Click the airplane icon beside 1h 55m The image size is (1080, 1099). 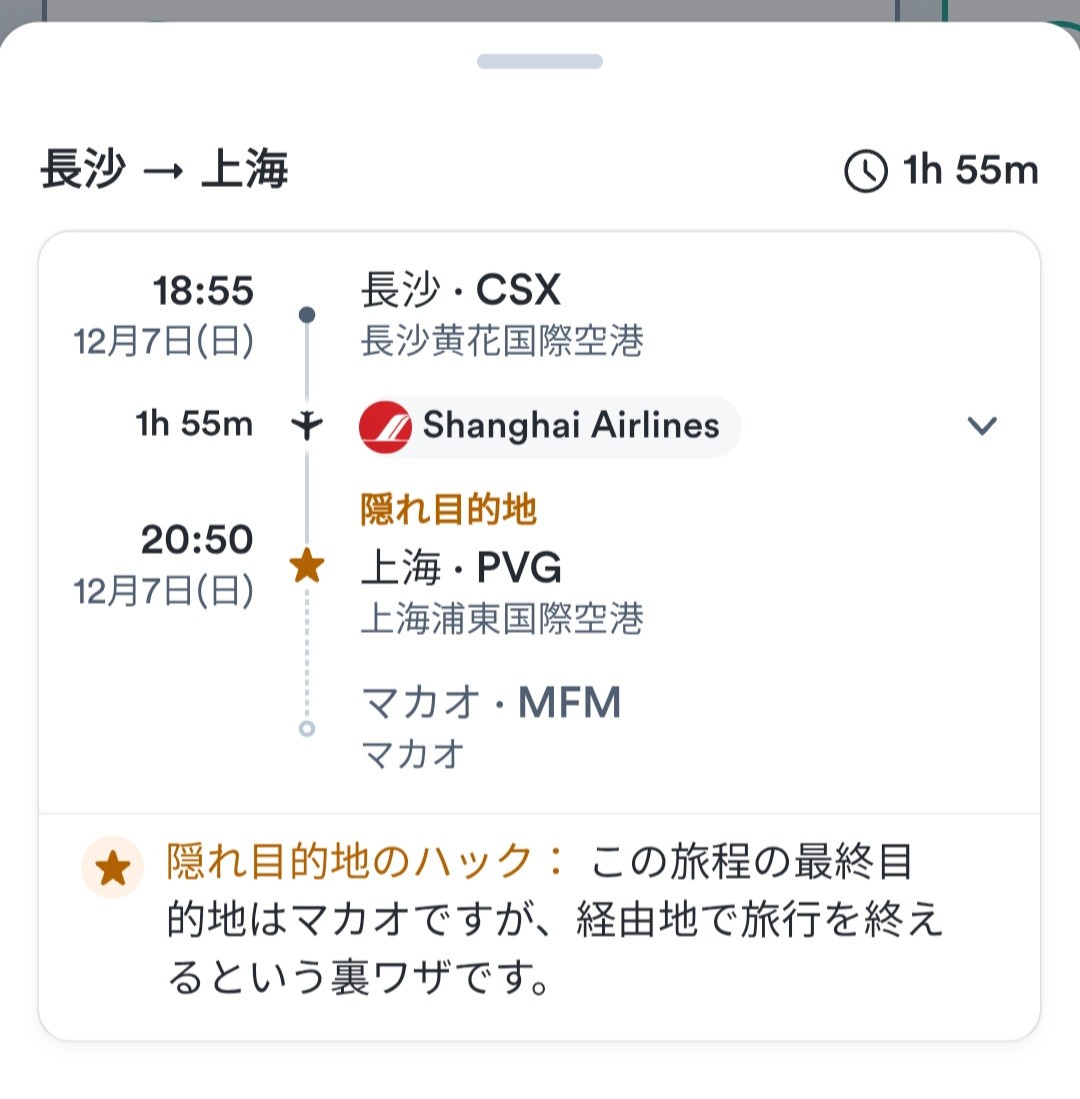click(308, 424)
